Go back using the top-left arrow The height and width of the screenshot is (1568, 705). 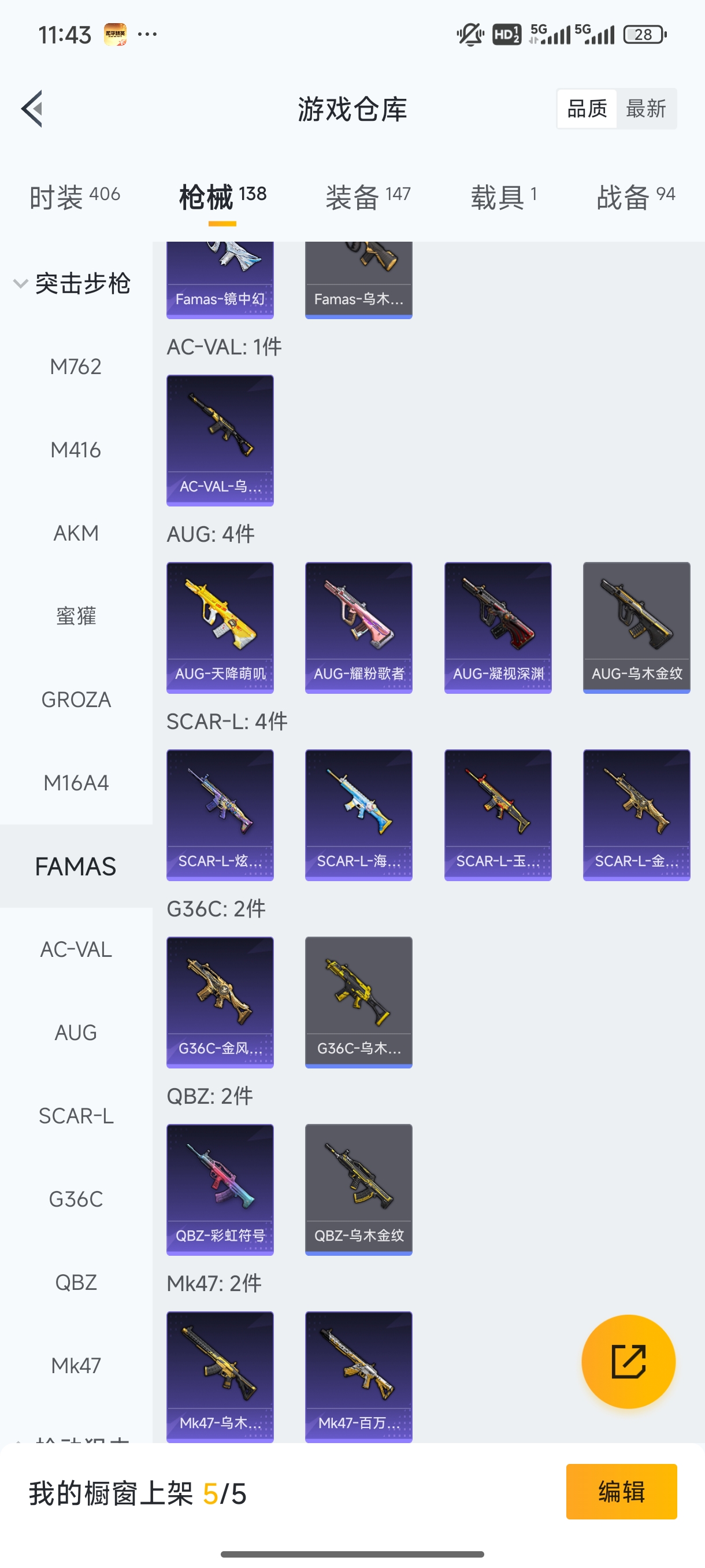(32, 109)
